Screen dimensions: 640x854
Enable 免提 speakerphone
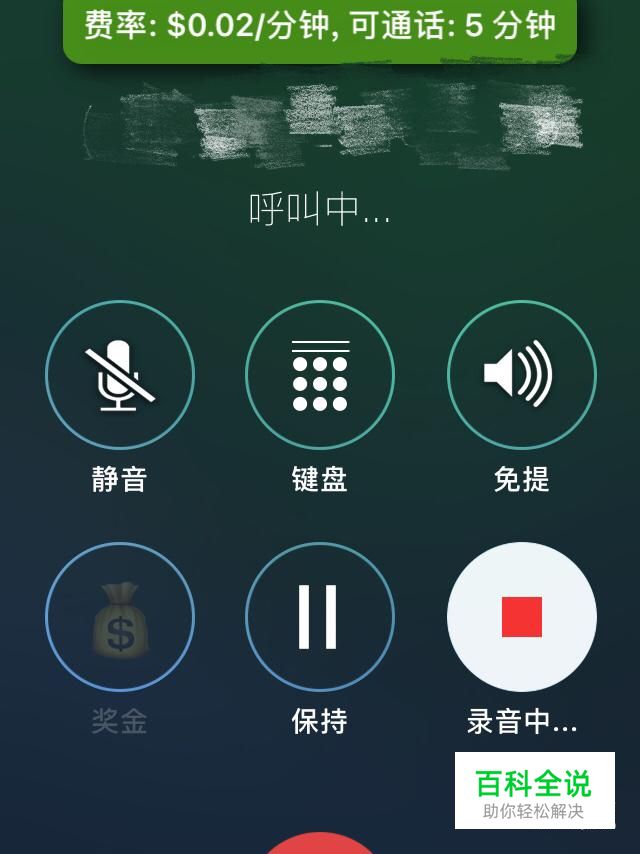coord(521,375)
